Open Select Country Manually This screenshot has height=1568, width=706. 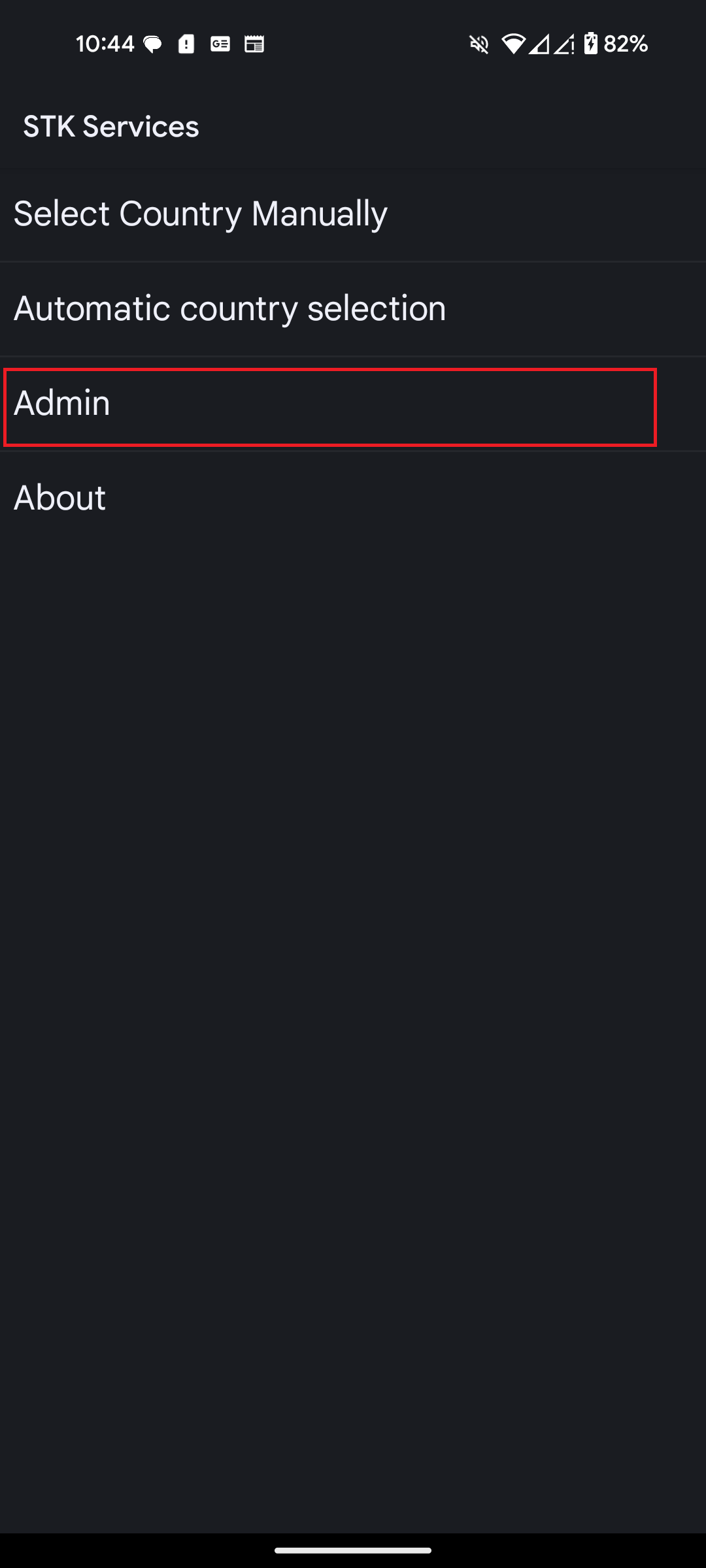200,214
